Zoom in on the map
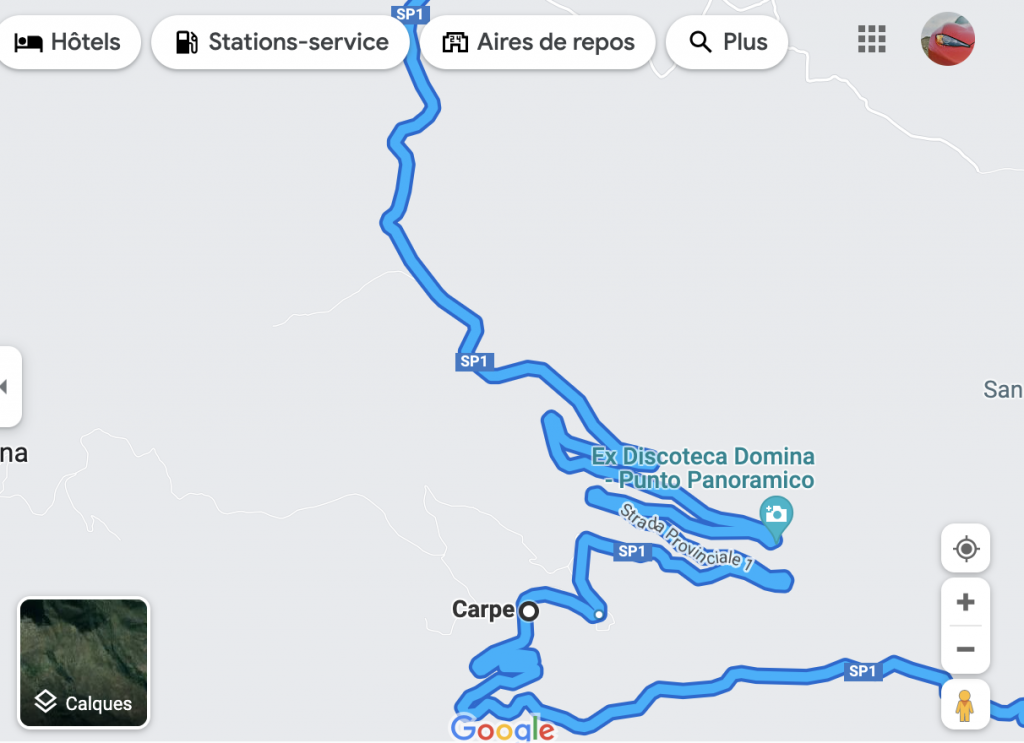 click(x=965, y=602)
